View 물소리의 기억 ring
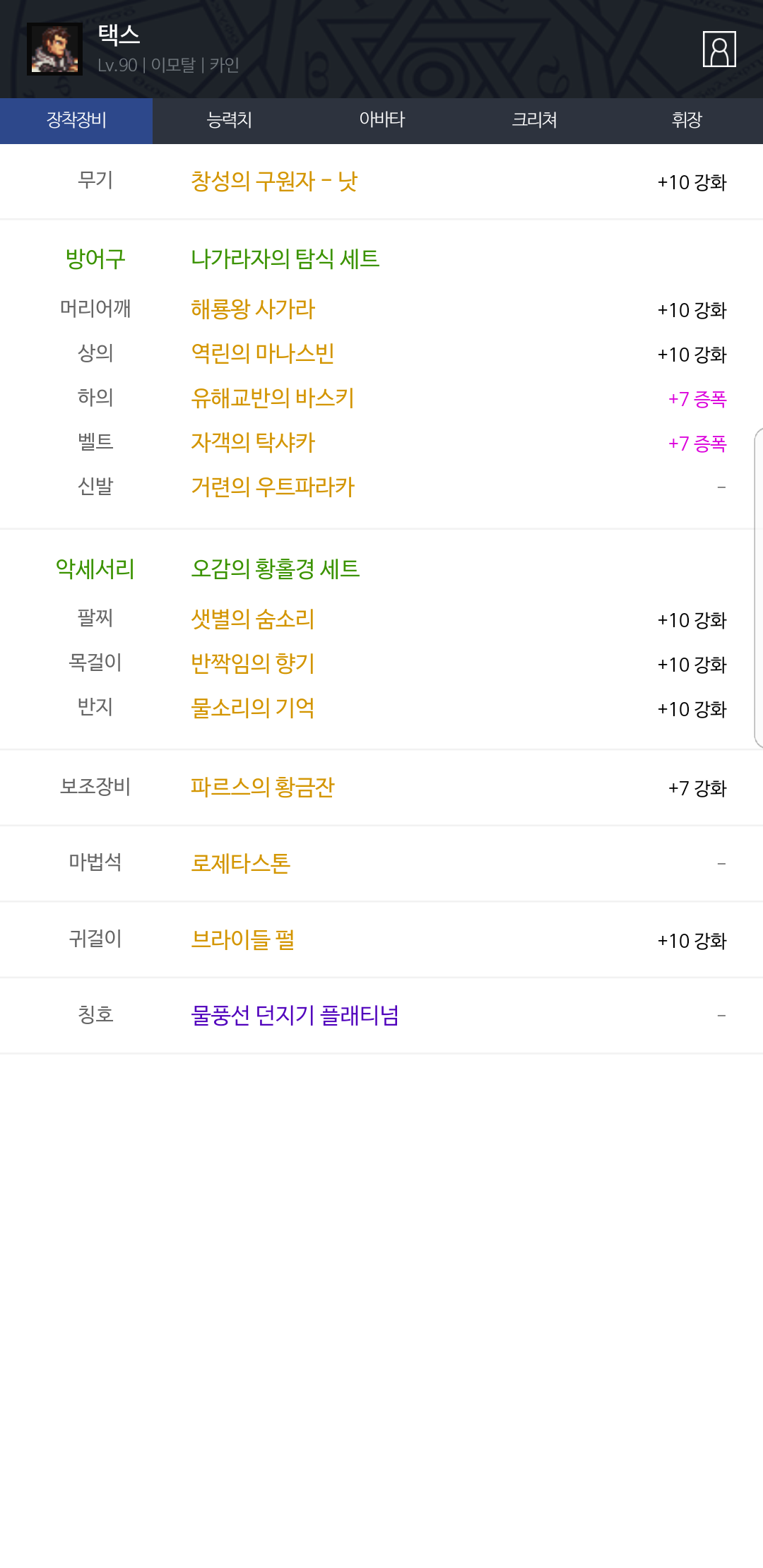 point(253,708)
